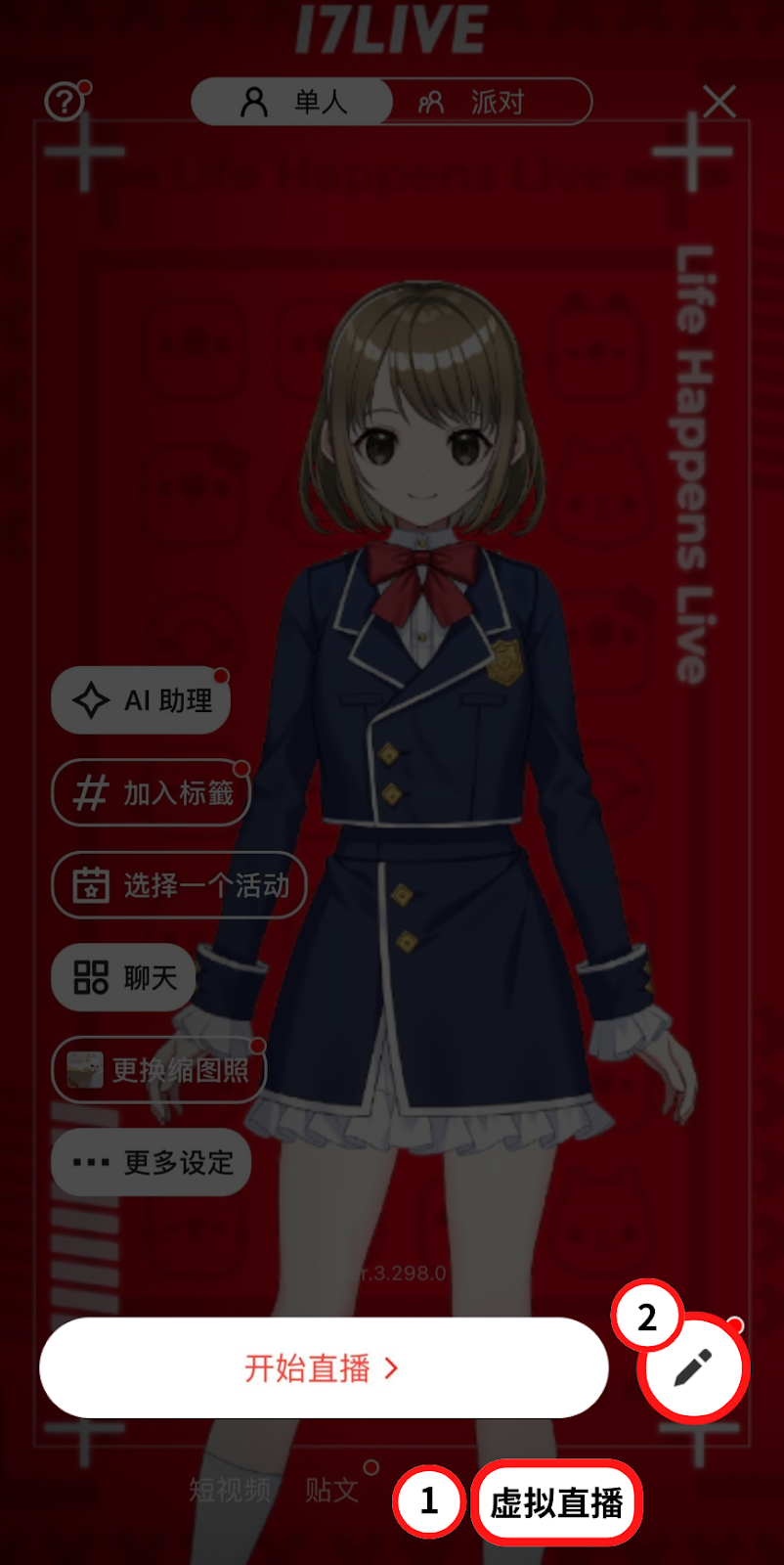Switch to the 贴文 post tab
Image resolution: width=784 pixels, height=1565 pixels.
coord(331,1490)
